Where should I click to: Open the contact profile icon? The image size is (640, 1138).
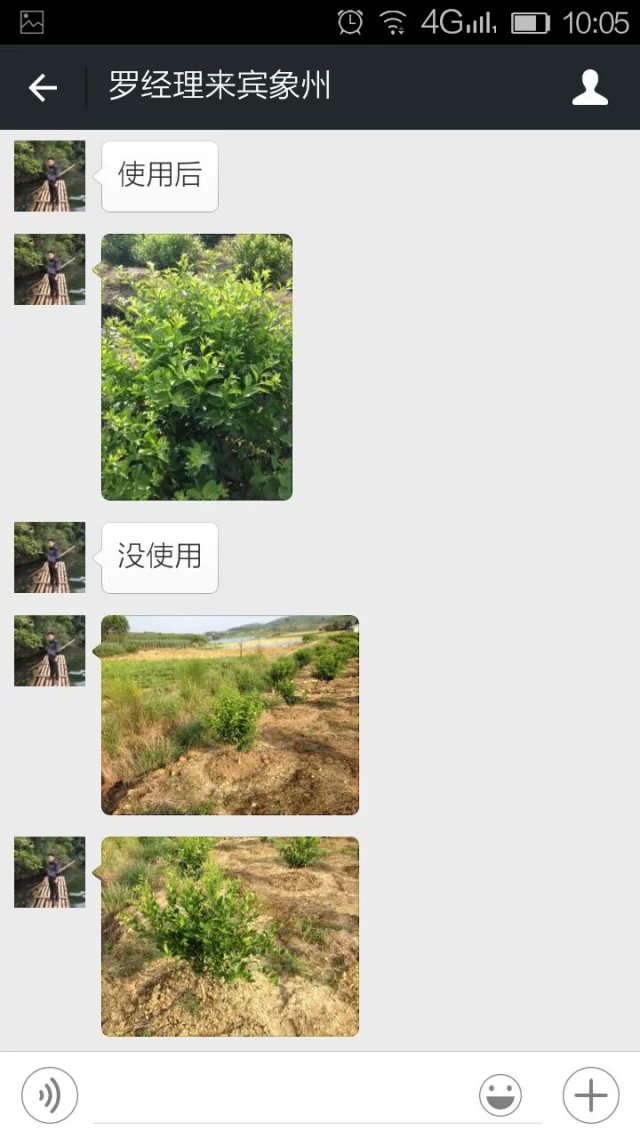pyautogui.click(x=590, y=88)
